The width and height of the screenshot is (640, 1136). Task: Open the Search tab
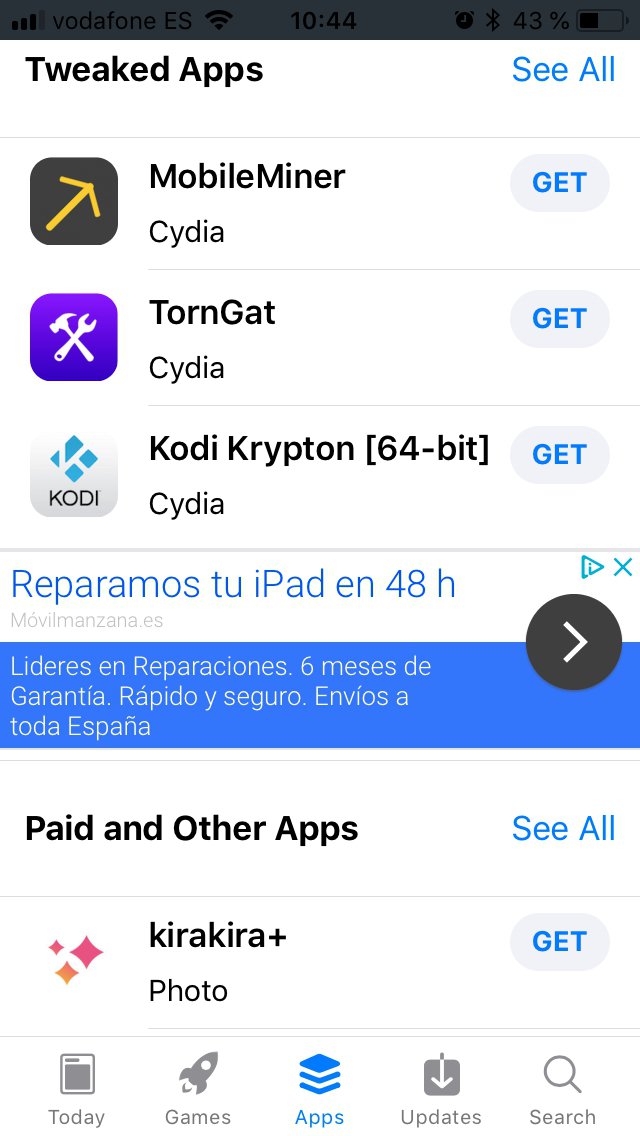(x=562, y=1090)
